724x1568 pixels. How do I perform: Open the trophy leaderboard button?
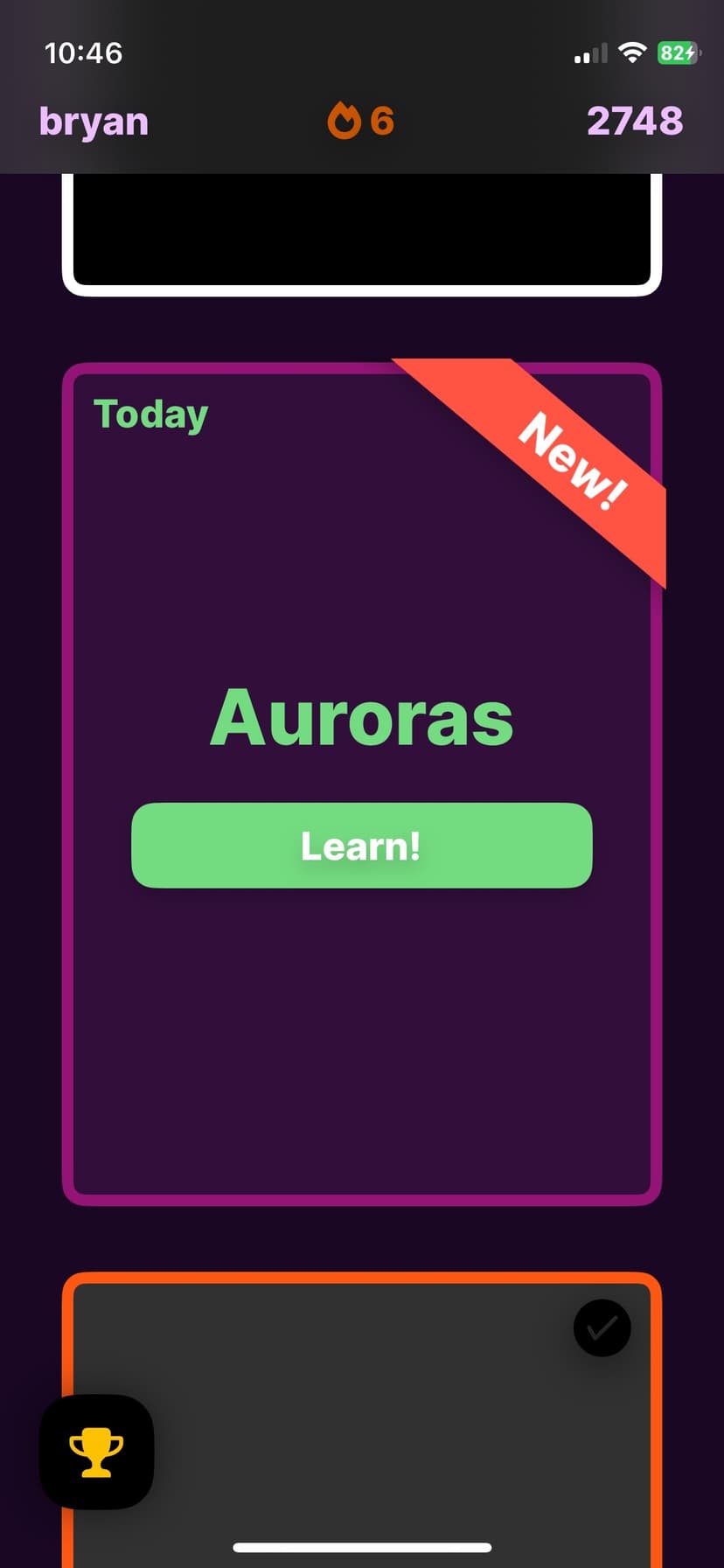[96, 1451]
